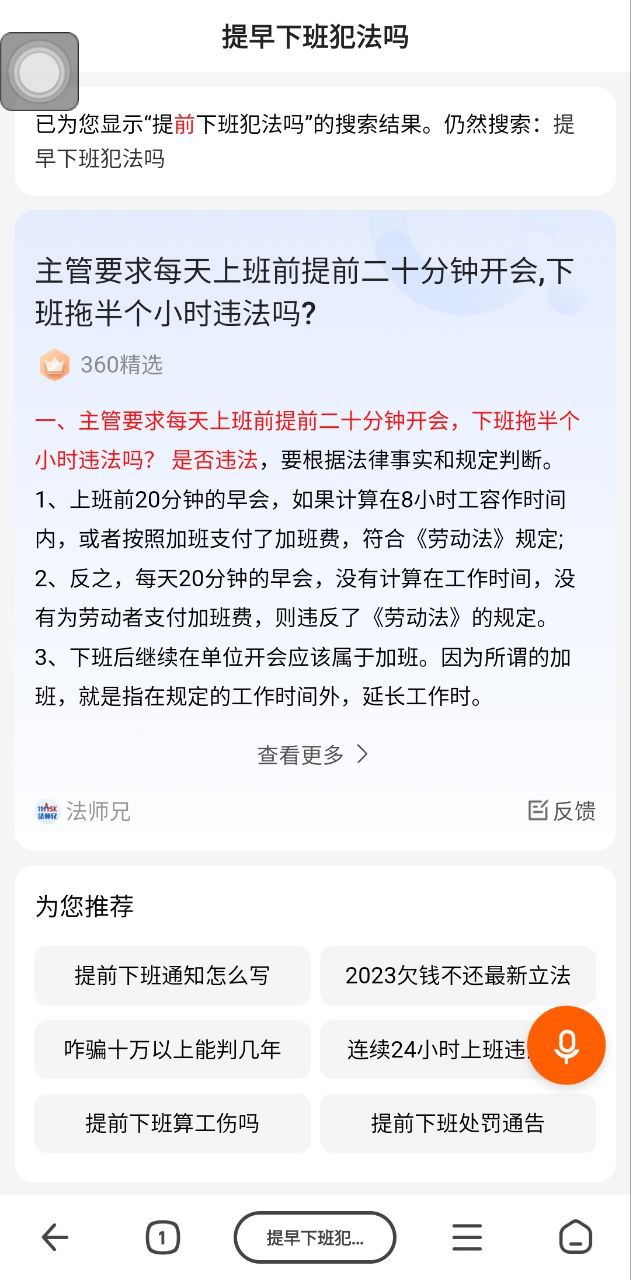This screenshot has width=631, height=1280.
Task: Select suggestion 提前下班处罚通告
Action: point(458,1123)
